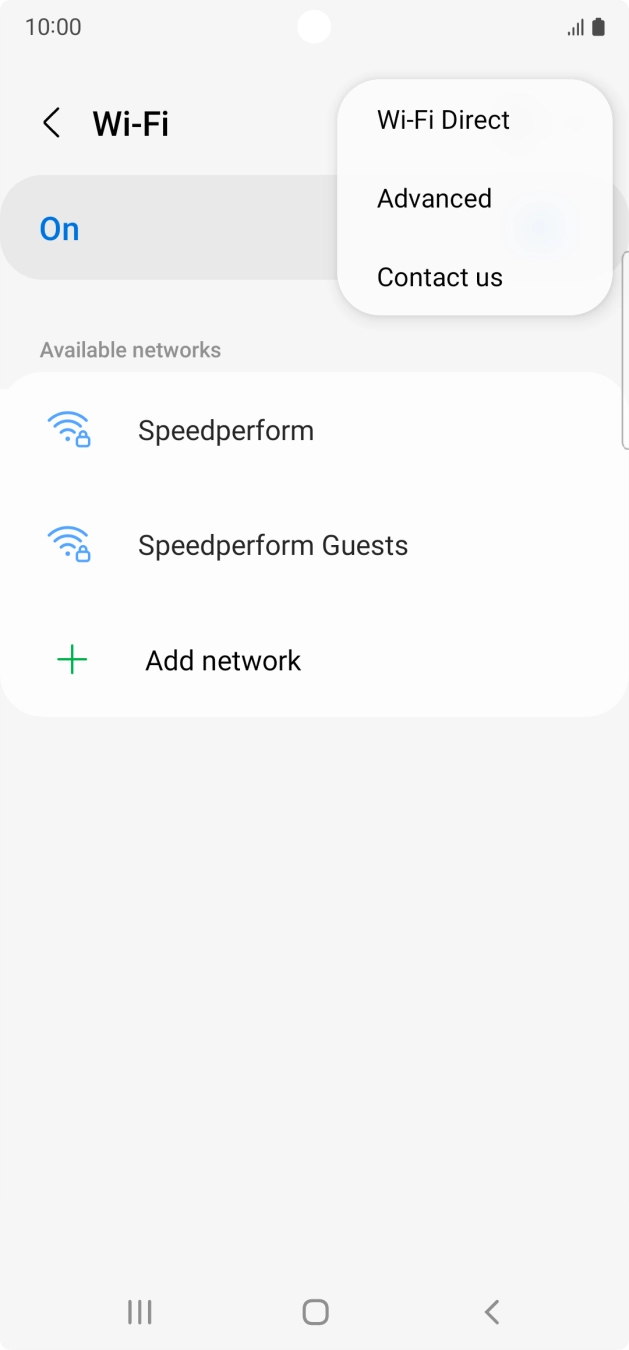
Task: Open Wi-Fi Direct from the menu
Action: coord(443,120)
